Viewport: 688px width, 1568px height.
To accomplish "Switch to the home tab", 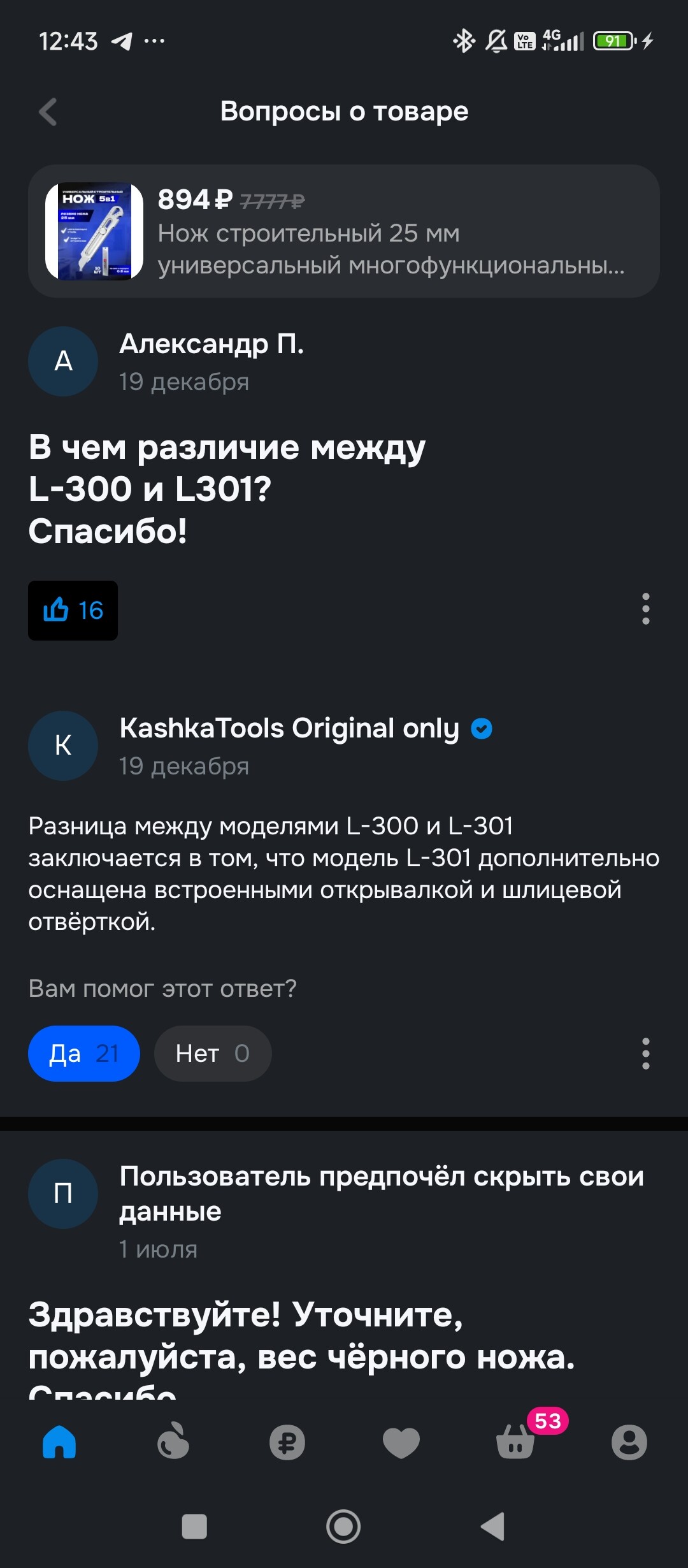I will (59, 1442).
